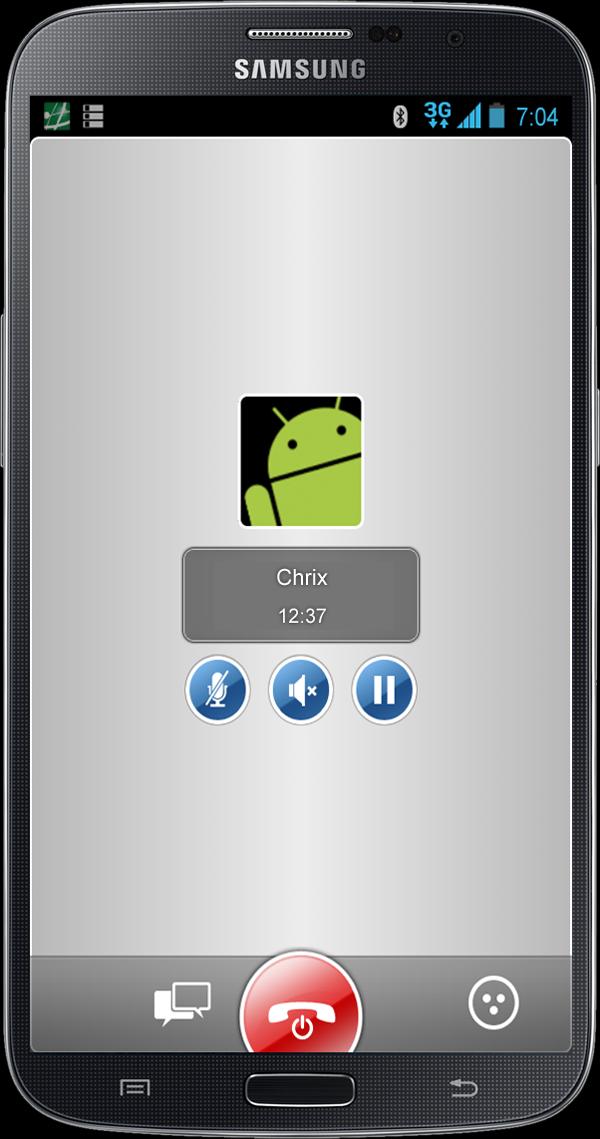
Task: Tap the physical home button
Action: 300,1088
